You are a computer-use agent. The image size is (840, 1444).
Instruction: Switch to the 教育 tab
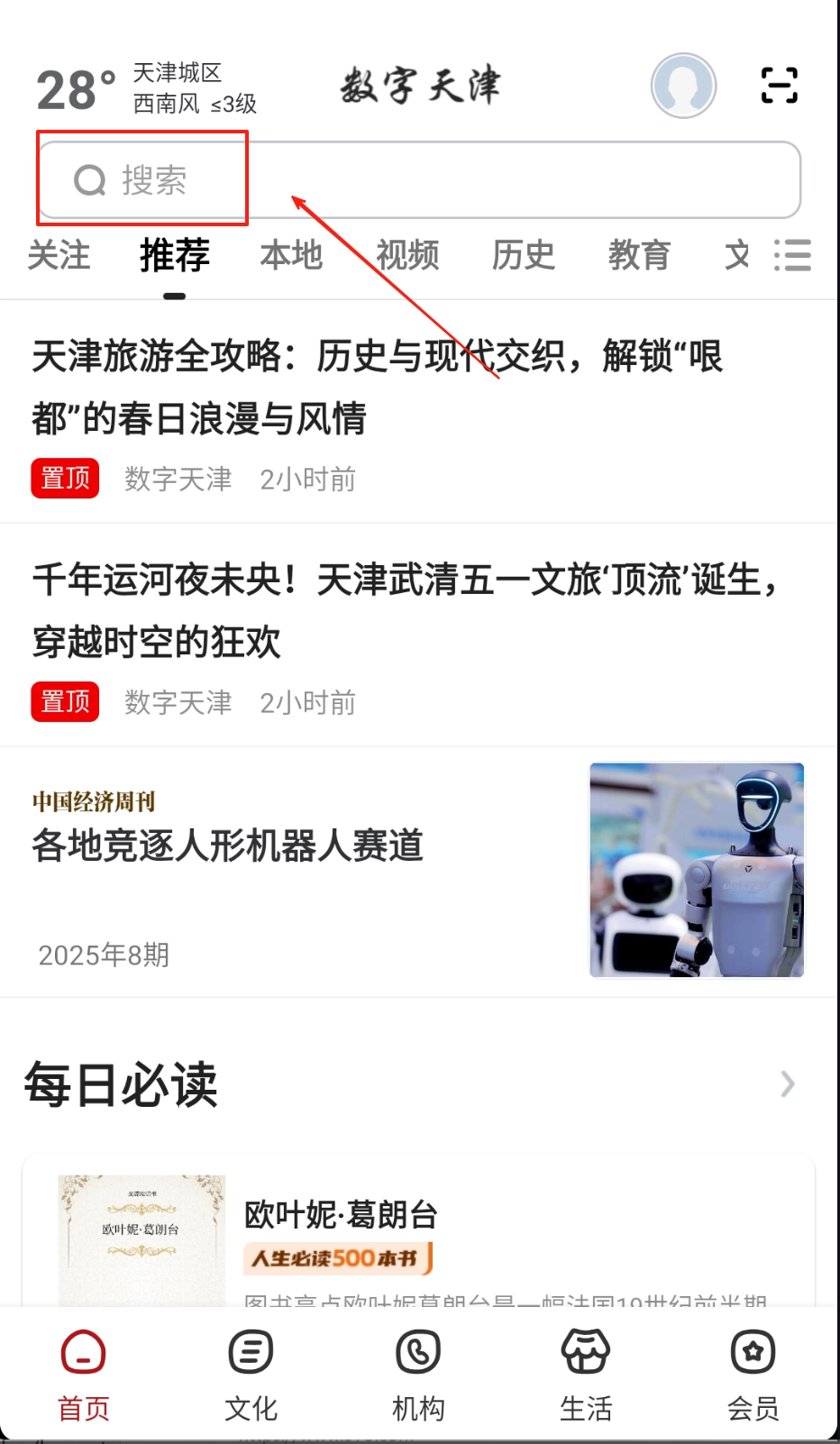(639, 255)
